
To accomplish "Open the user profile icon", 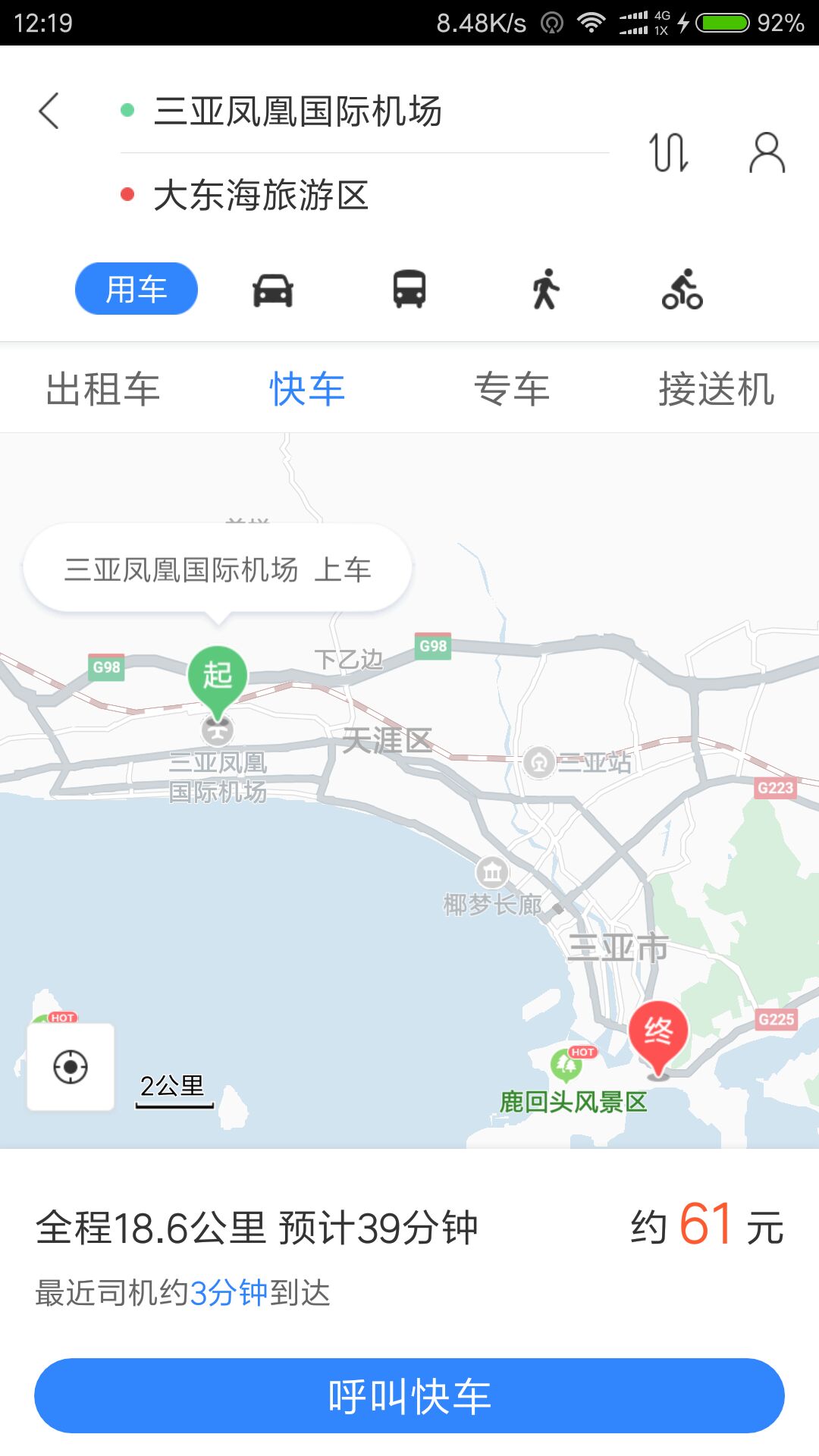I will tap(767, 152).
